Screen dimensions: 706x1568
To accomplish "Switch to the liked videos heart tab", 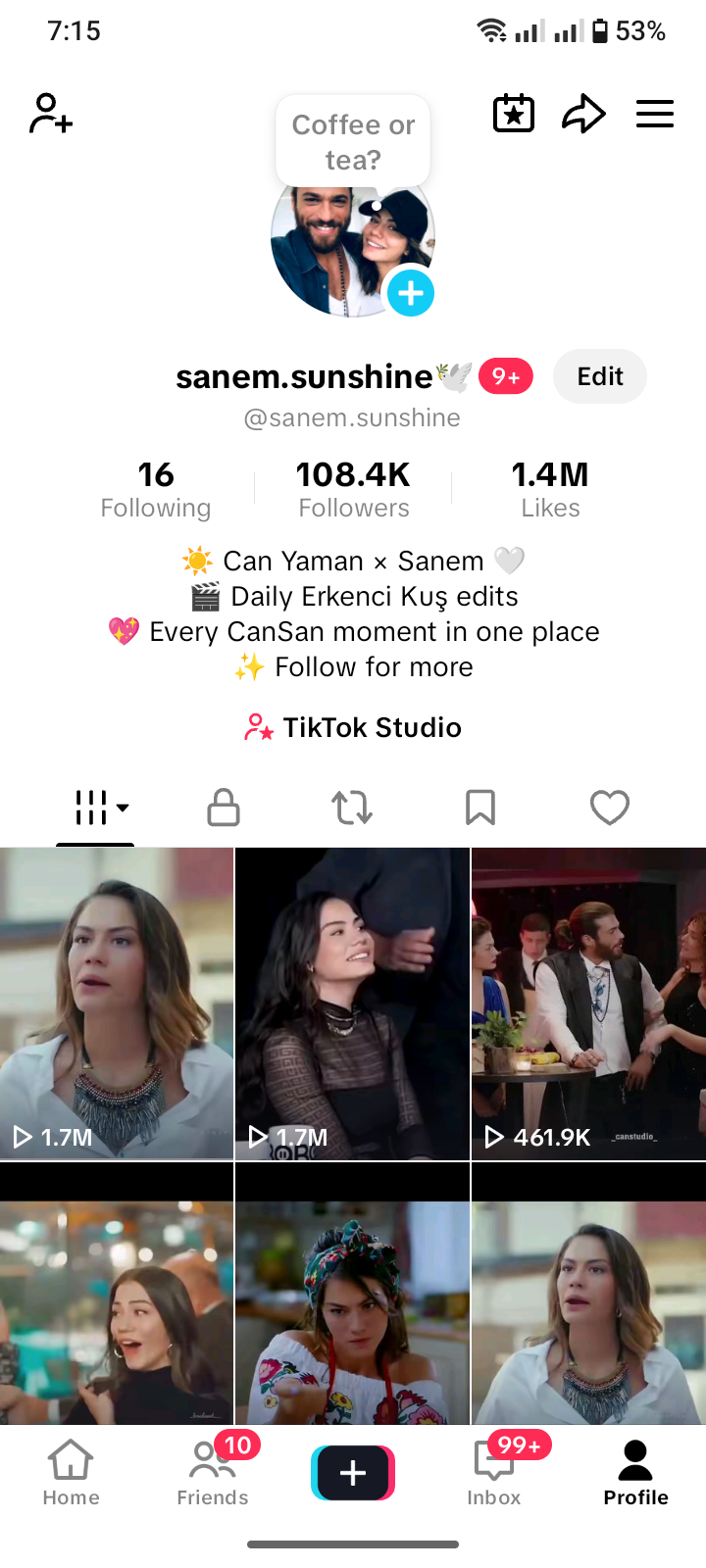I will click(610, 808).
